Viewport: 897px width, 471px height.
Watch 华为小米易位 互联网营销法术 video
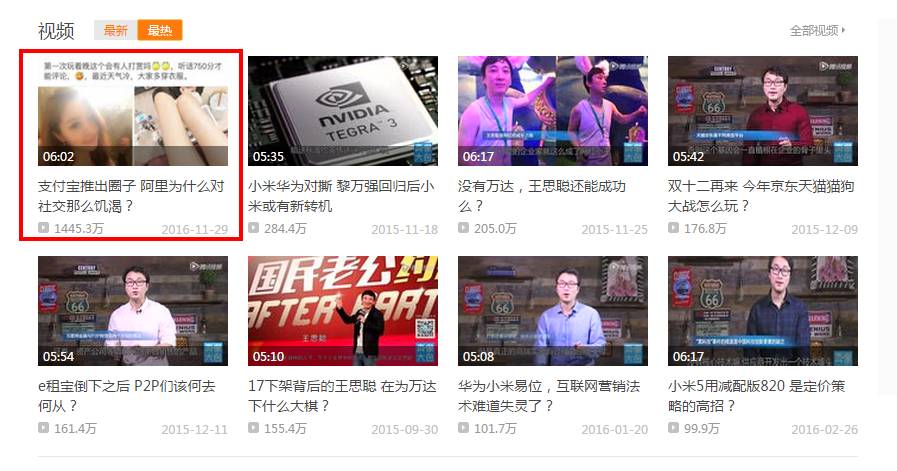coord(552,311)
